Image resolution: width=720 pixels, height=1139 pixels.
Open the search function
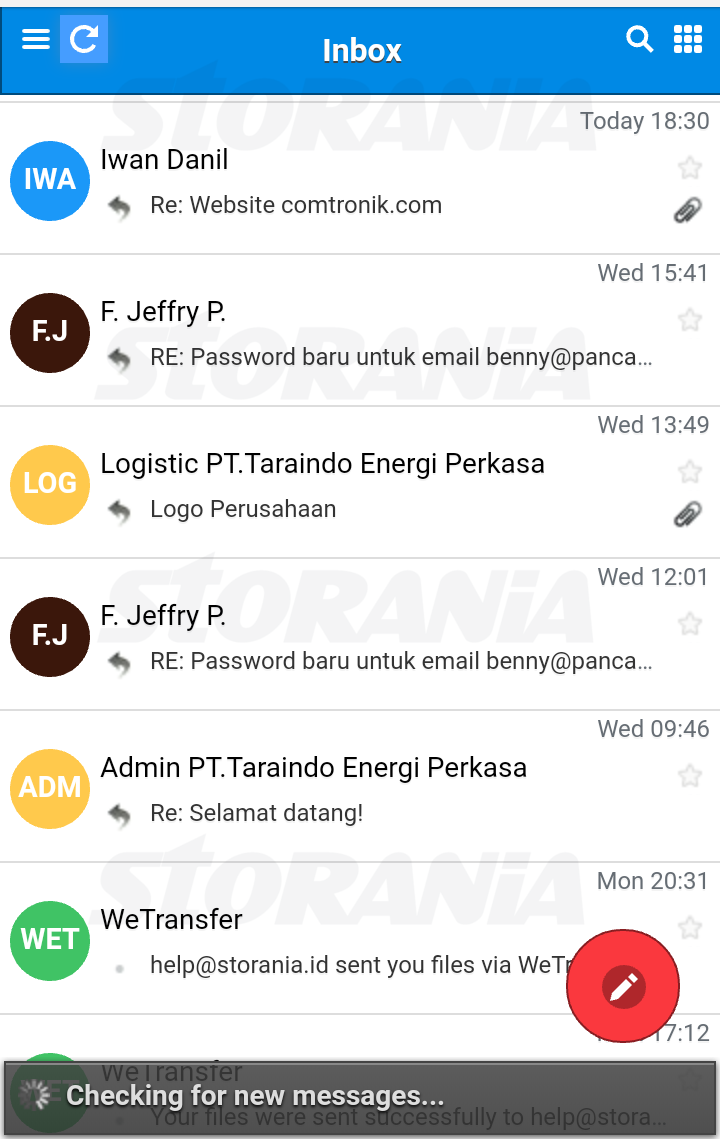(639, 39)
